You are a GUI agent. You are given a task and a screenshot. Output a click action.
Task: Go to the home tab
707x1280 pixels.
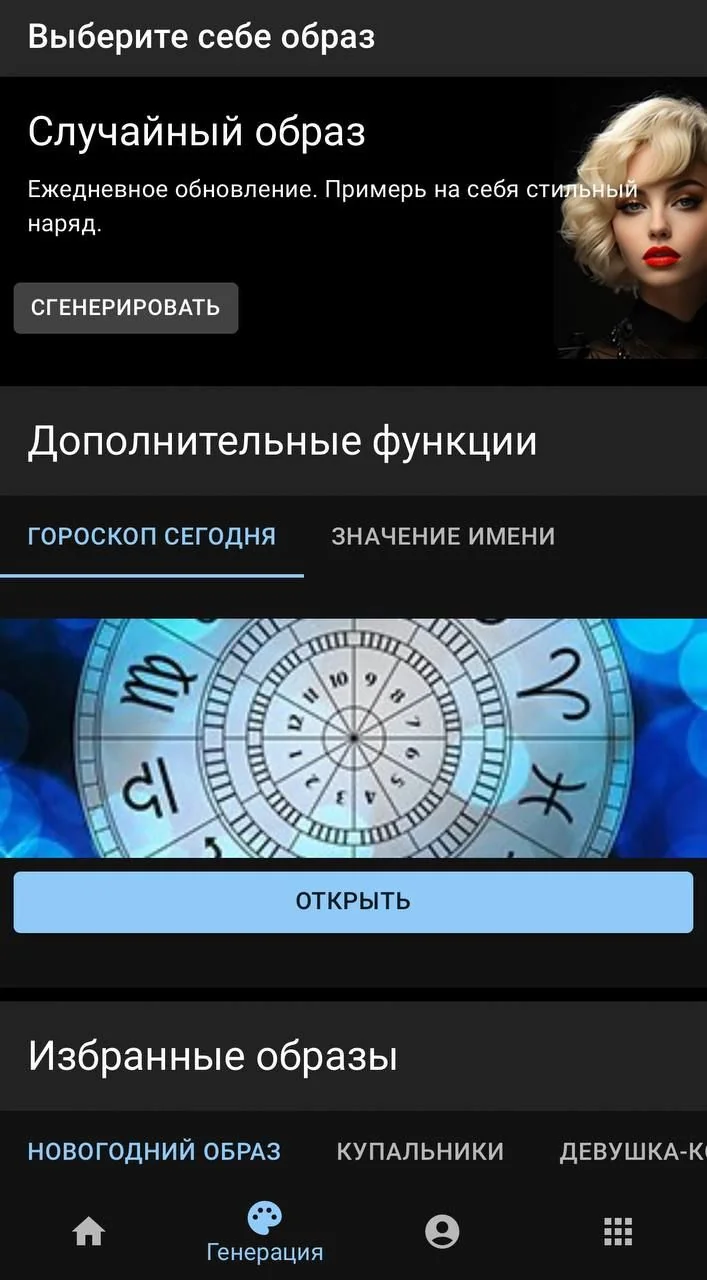[89, 1232]
